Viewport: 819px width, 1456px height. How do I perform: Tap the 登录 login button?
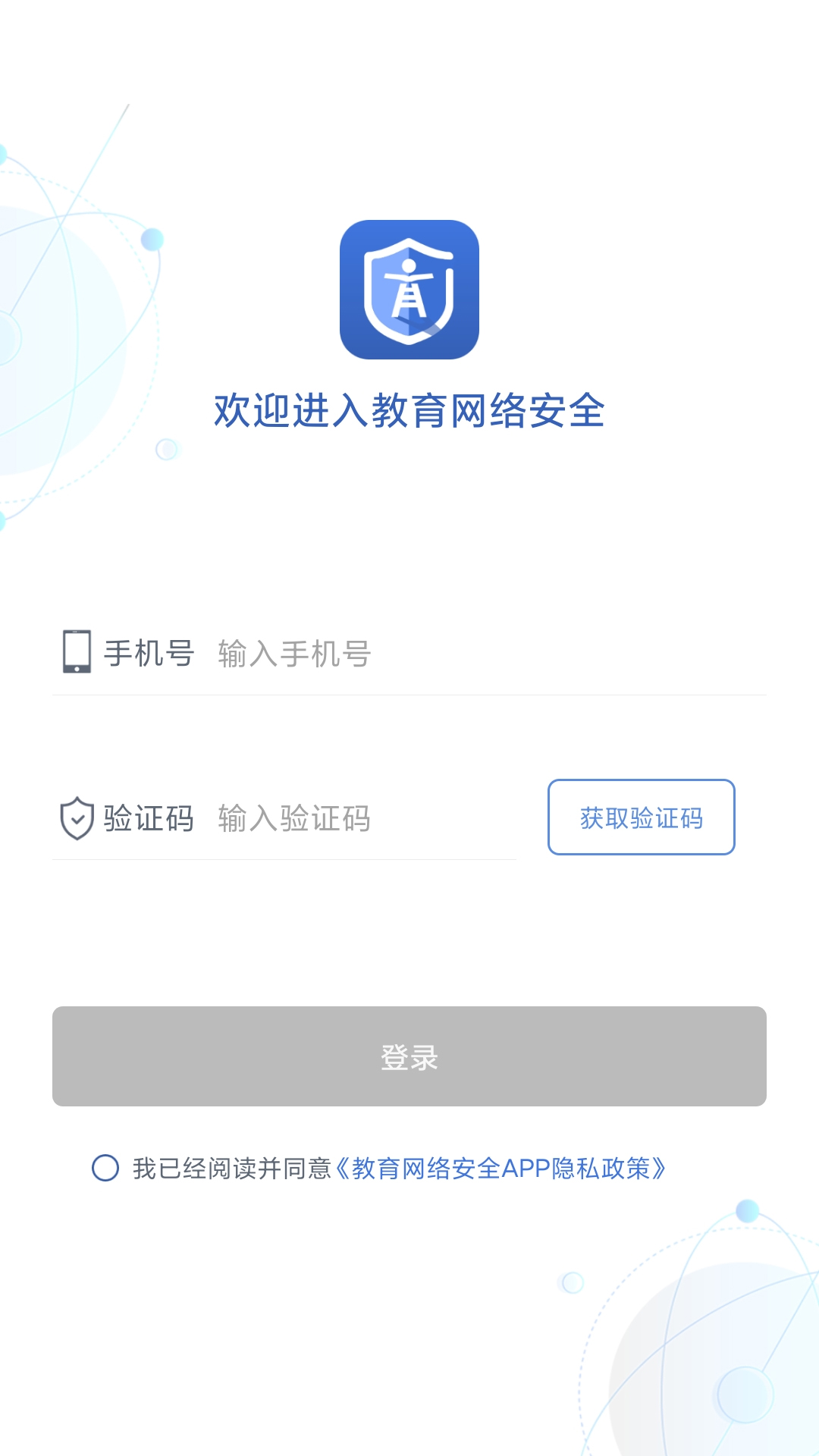pyautogui.click(x=409, y=1056)
